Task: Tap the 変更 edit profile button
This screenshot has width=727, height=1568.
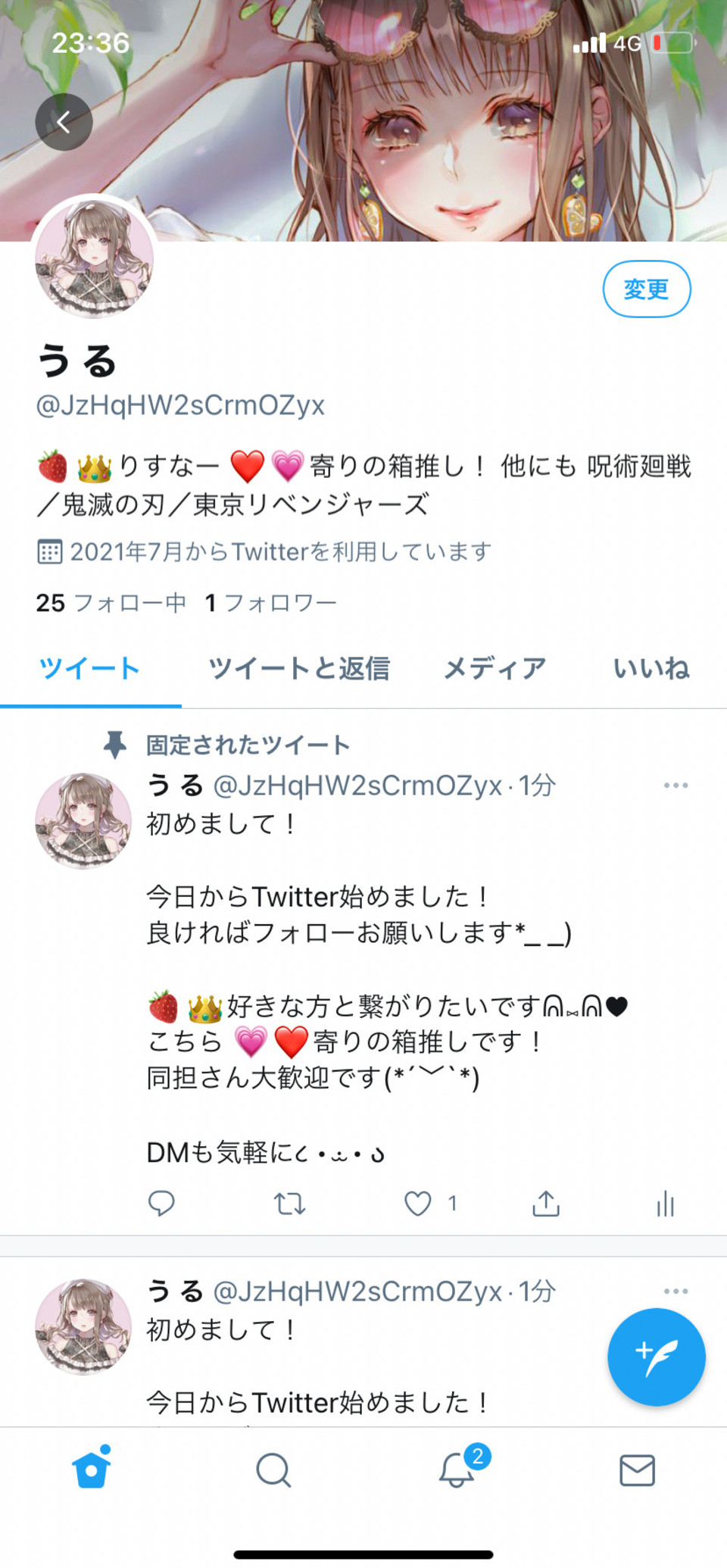Action: click(x=646, y=289)
